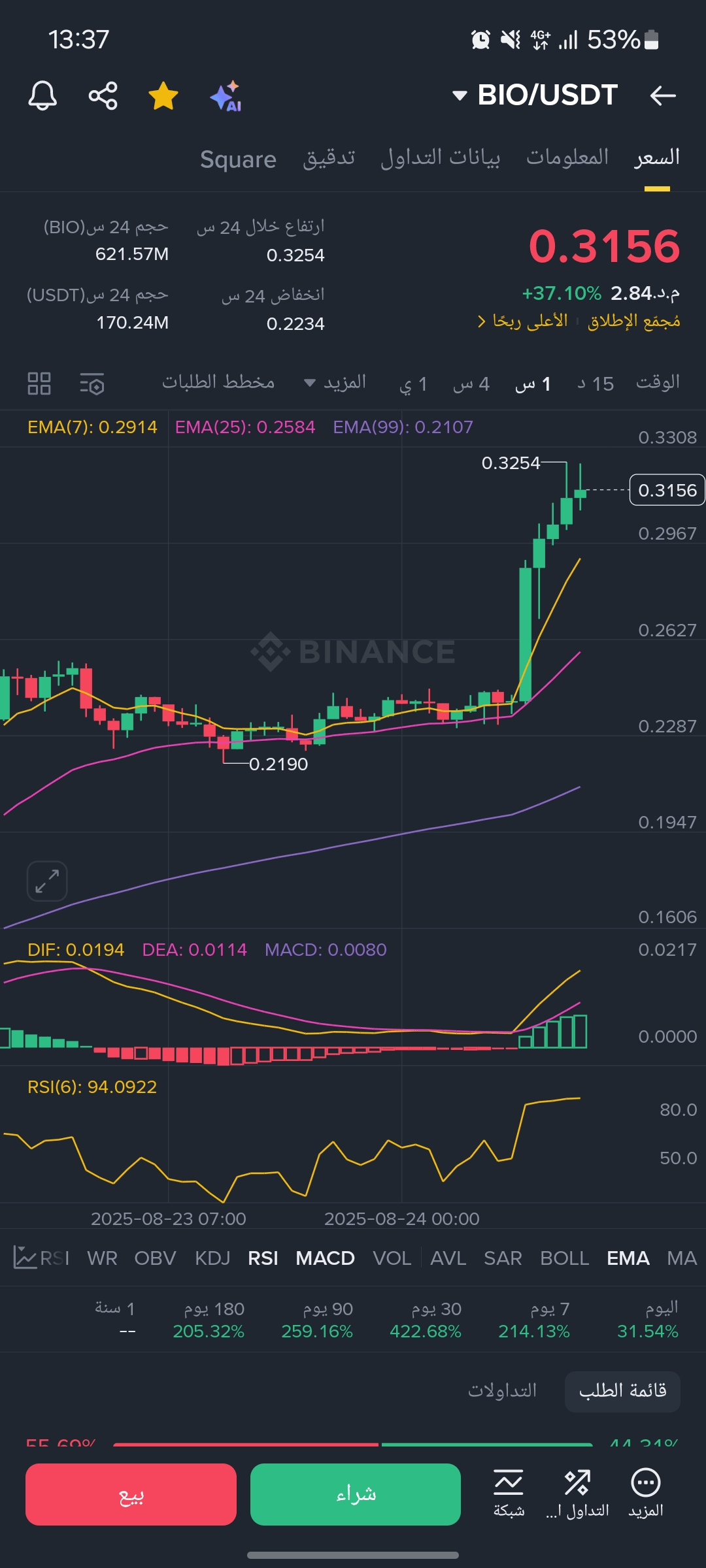Enable the BOLL indicator
The image size is (706, 1568).
point(564,1258)
